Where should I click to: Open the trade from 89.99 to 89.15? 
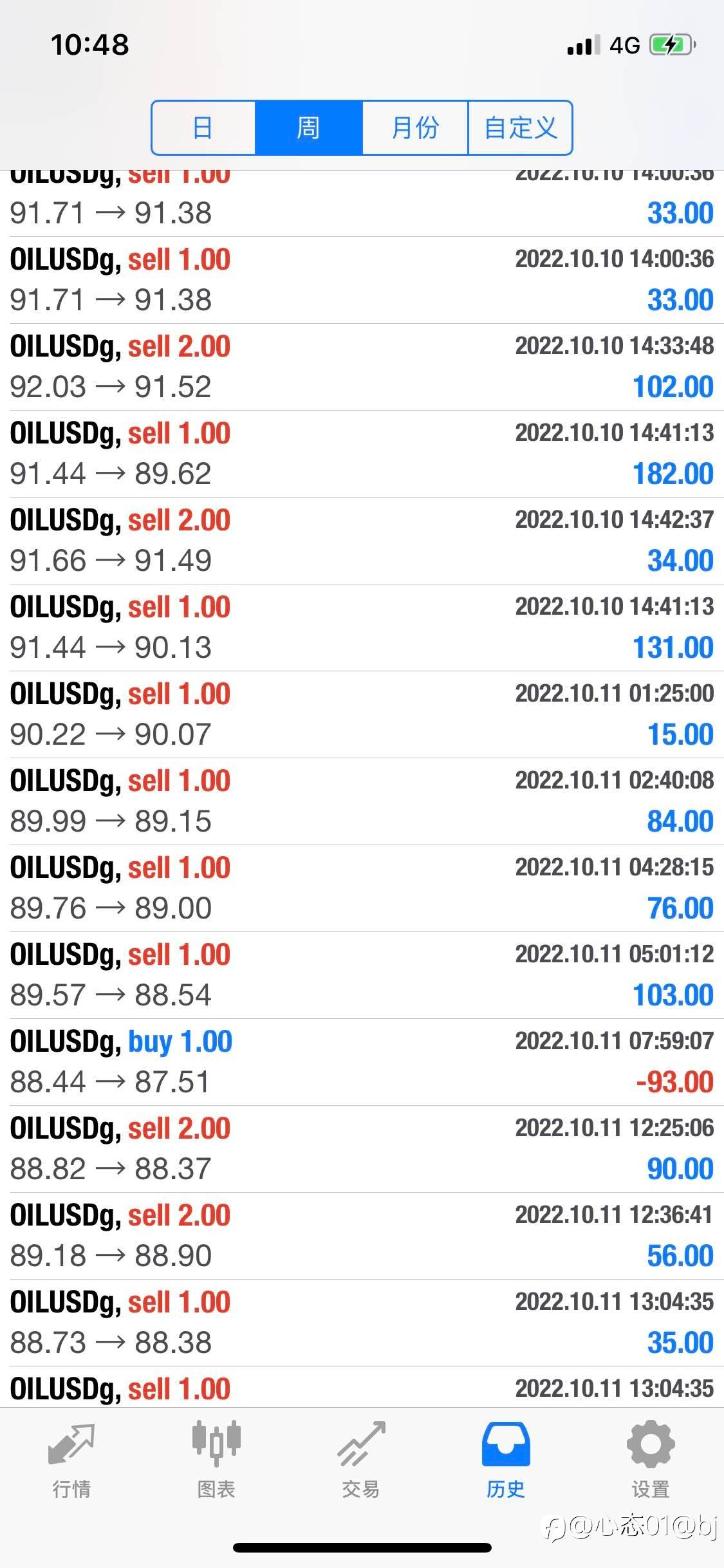[x=362, y=801]
